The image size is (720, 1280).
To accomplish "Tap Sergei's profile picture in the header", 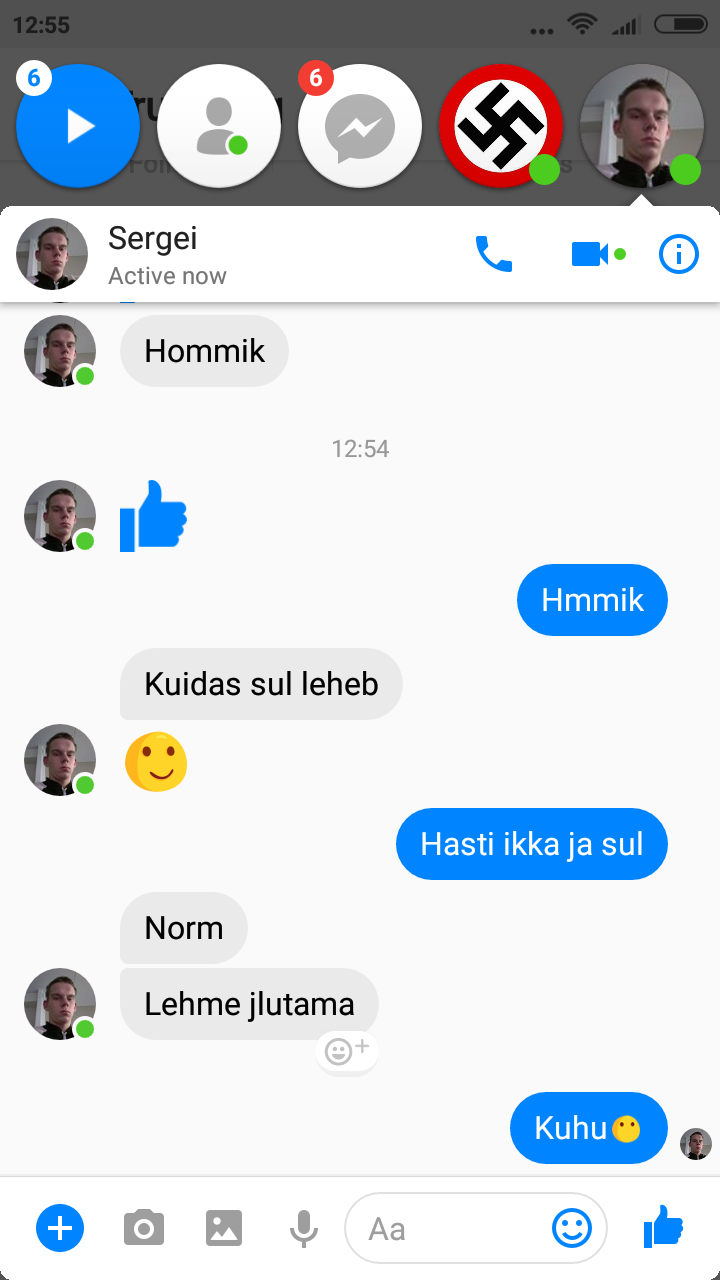I will coord(52,254).
